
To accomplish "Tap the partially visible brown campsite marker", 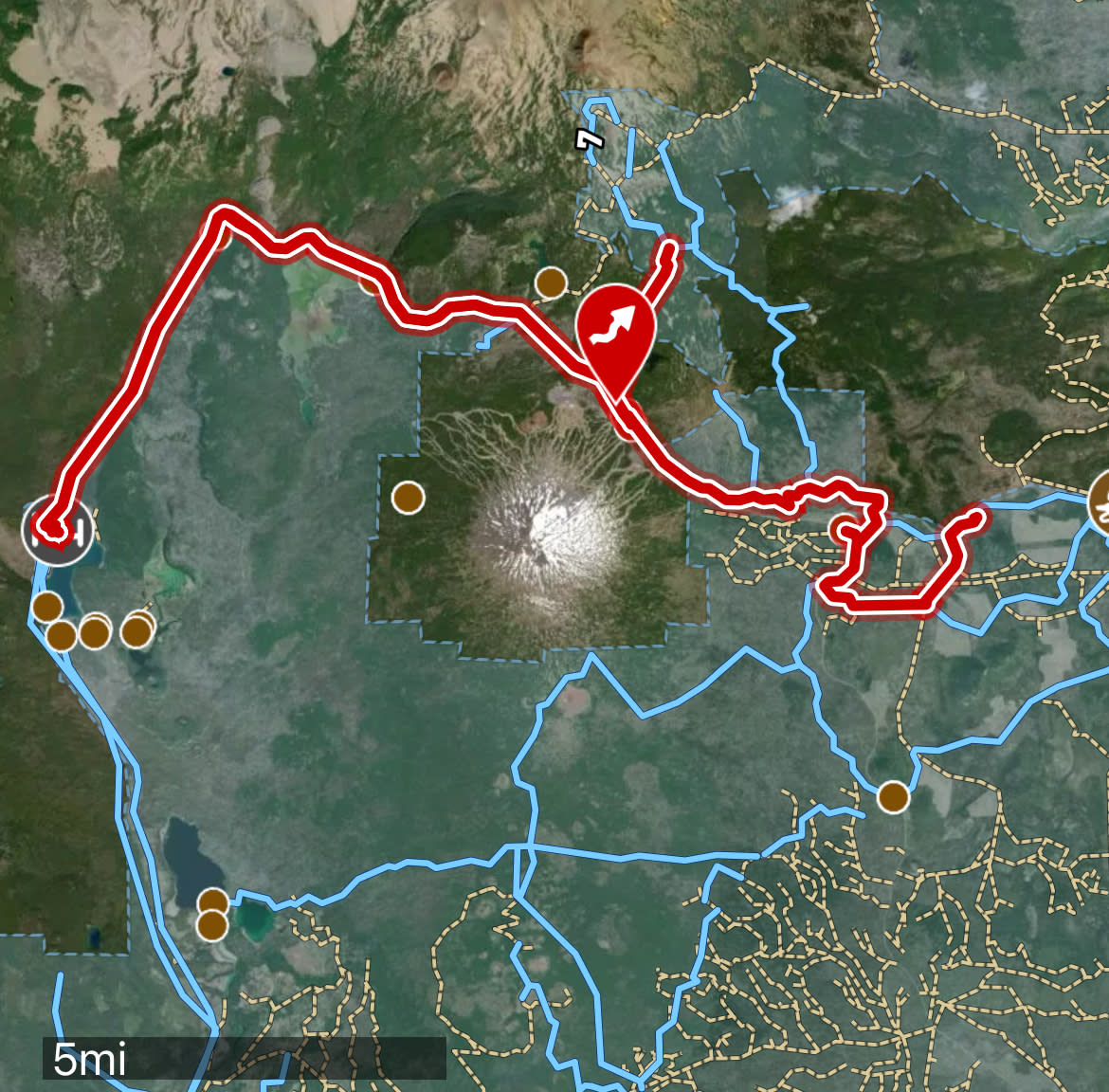I will point(1100,501).
